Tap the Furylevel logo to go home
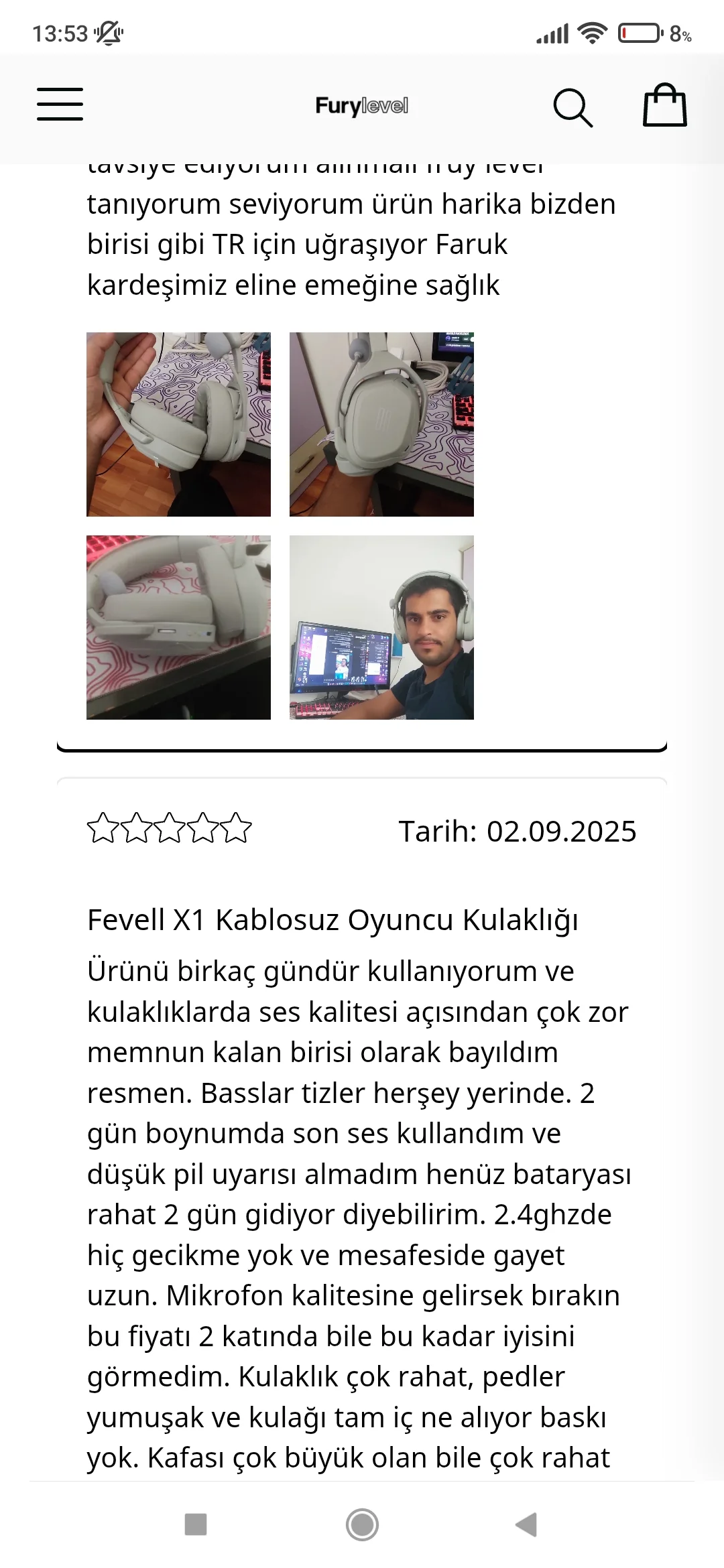The image size is (724, 1568). pyautogui.click(x=361, y=106)
